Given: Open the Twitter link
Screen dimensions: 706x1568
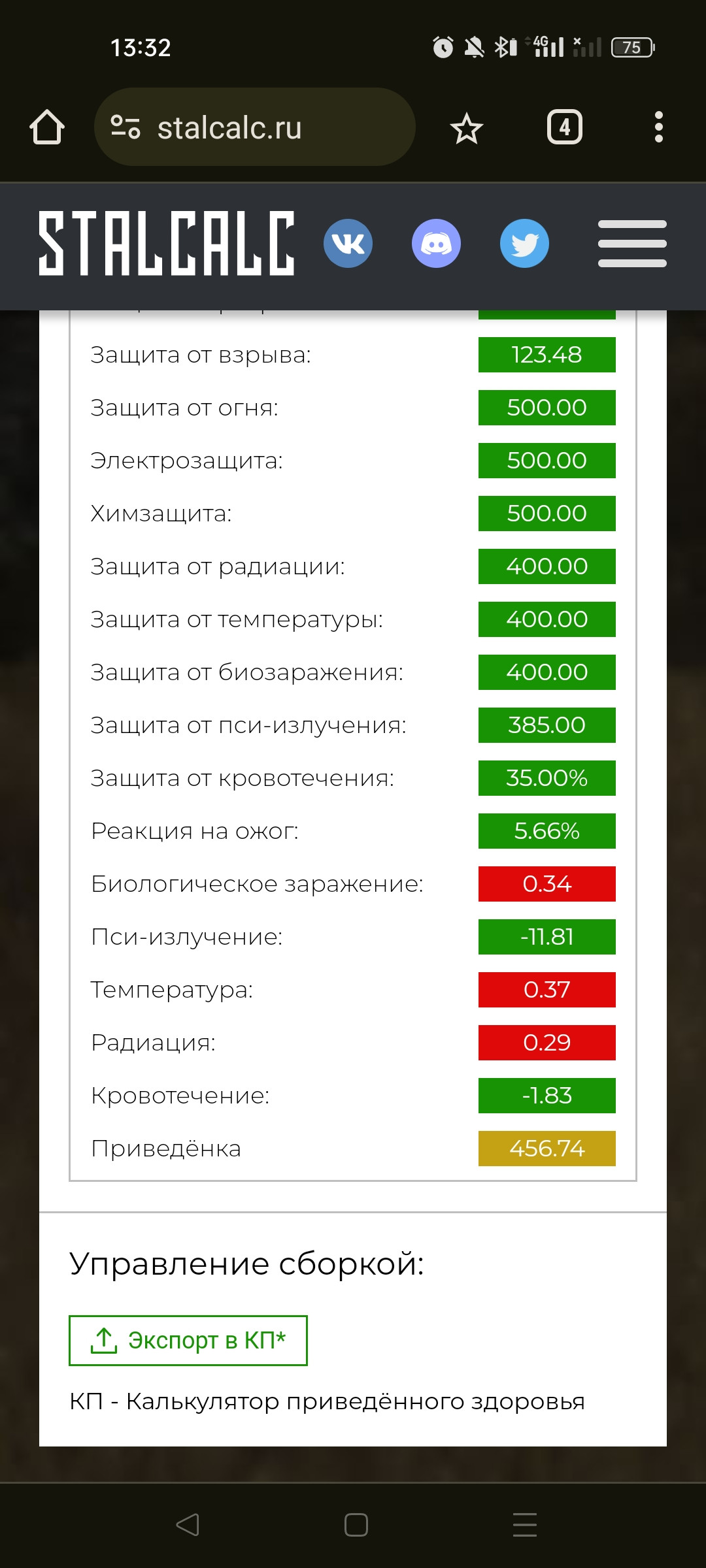Looking at the screenshot, I should [525, 243].
